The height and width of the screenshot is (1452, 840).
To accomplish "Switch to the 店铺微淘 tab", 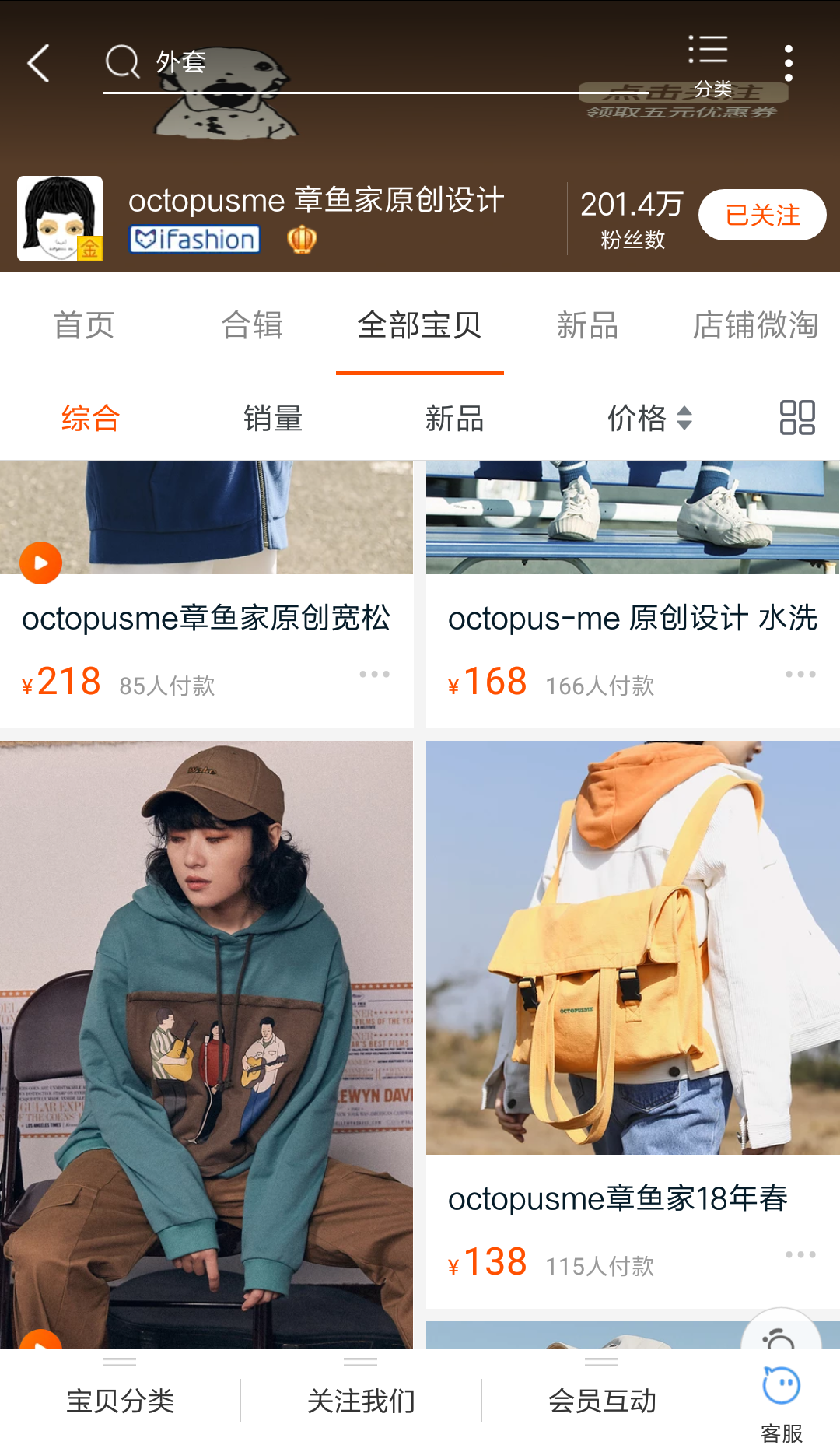I will [x=754, y=325].
